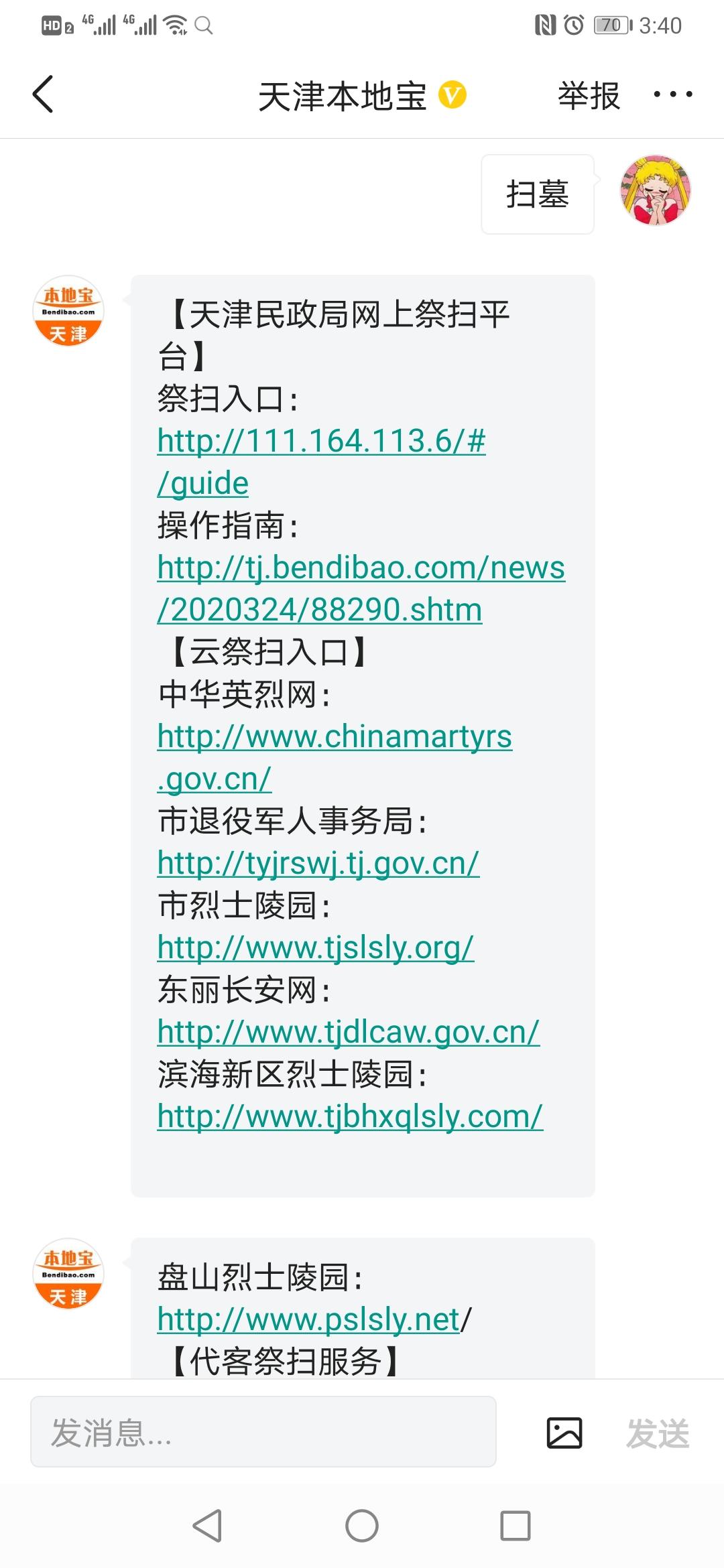Tap the search magnifier in status bar
The width and height of the screenshot is (724, 1568).
202,25
